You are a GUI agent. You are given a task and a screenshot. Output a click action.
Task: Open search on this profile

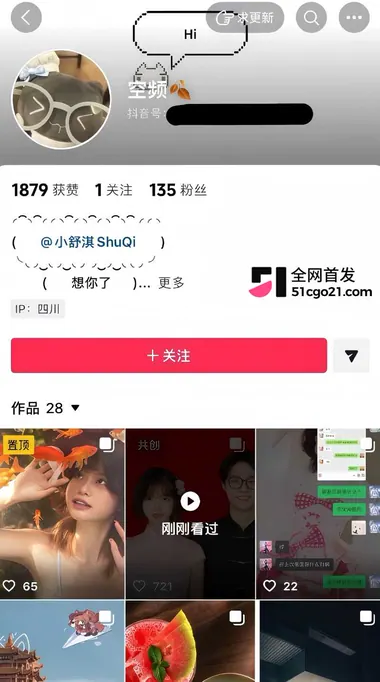coord(311,18)
